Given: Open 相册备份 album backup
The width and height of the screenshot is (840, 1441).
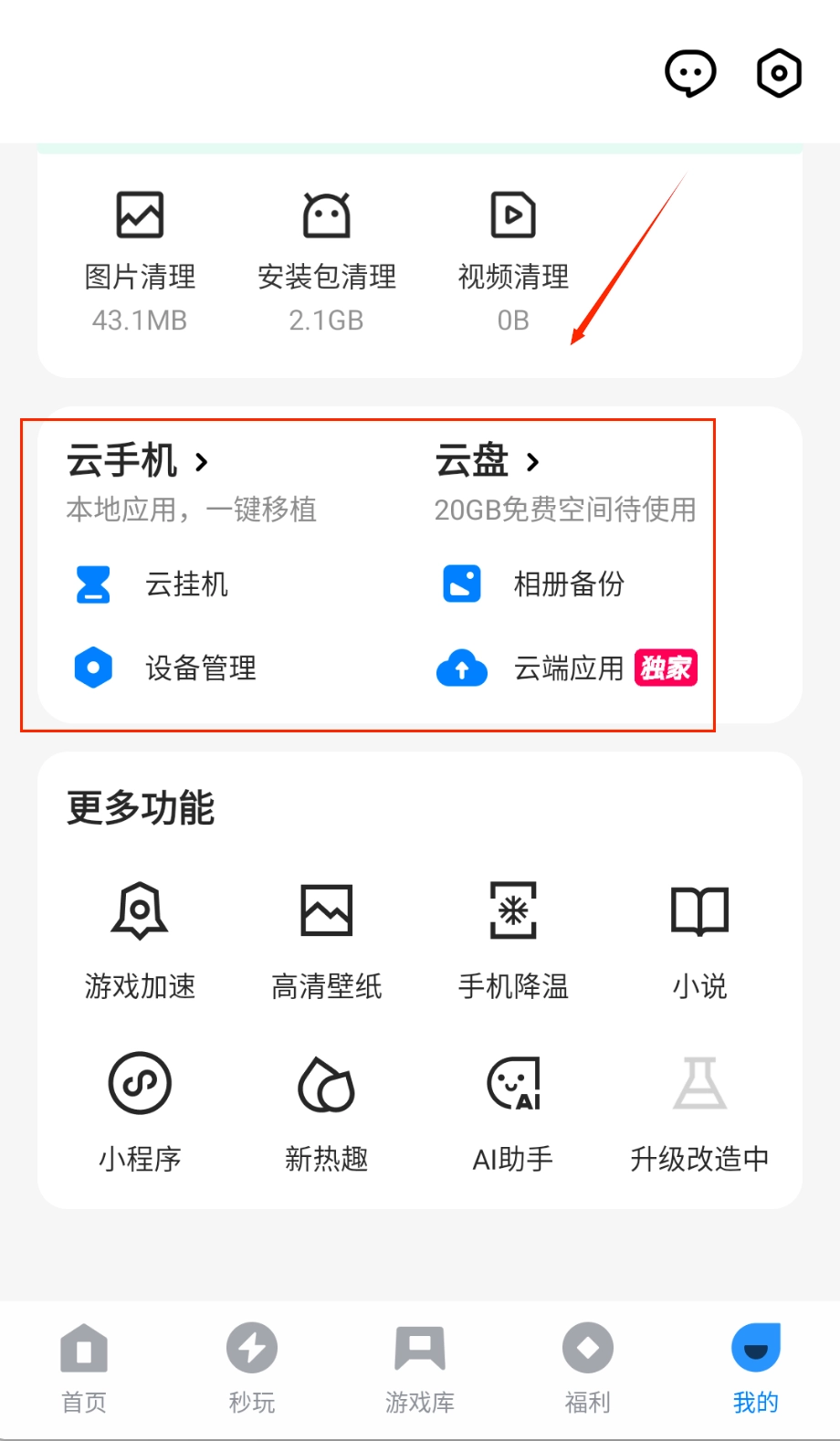Looking at the screenshot, I should (534, 584).
